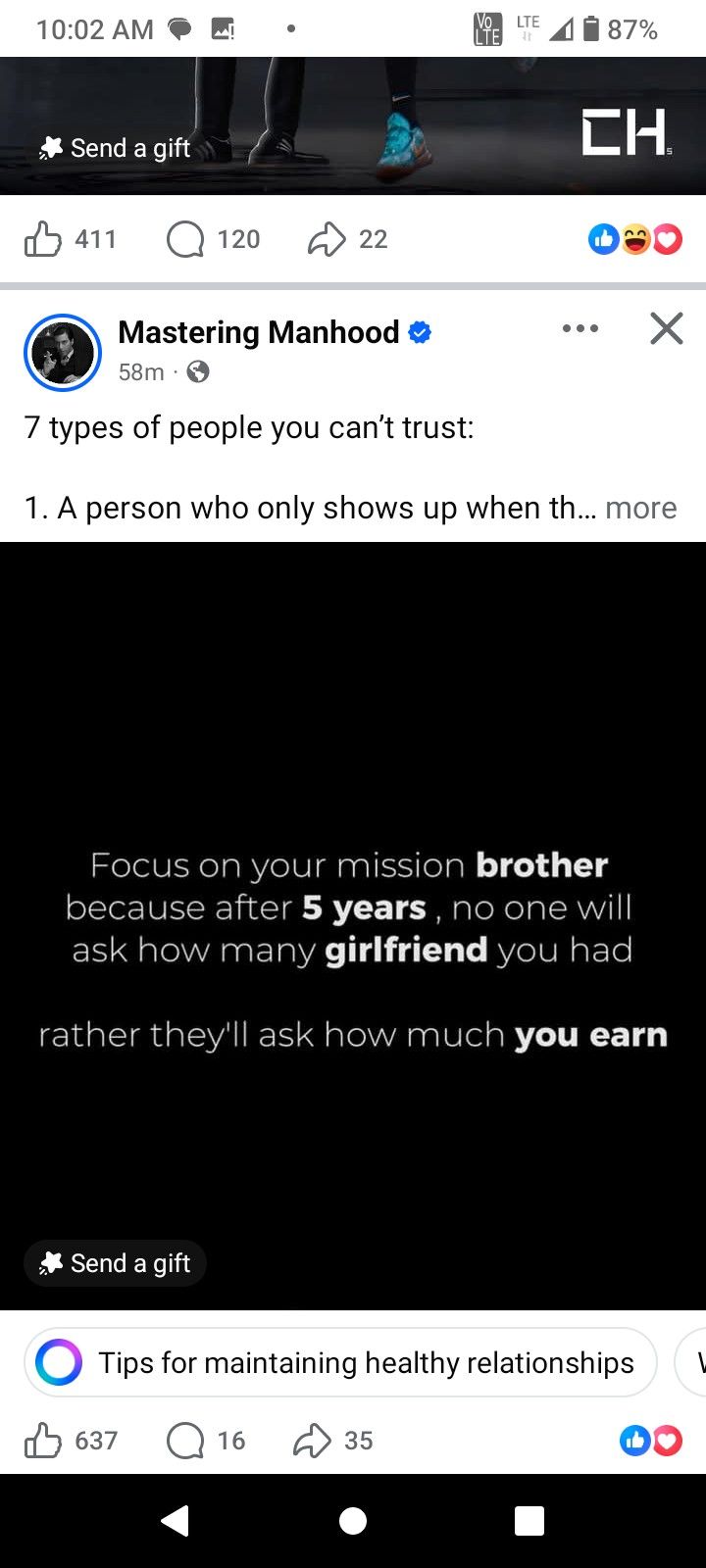Tap the Tips for maintaining healthy relationships chip
Image resolution: width=706 pixels, height=1568 pixels.
click(x=340, y=1362)
